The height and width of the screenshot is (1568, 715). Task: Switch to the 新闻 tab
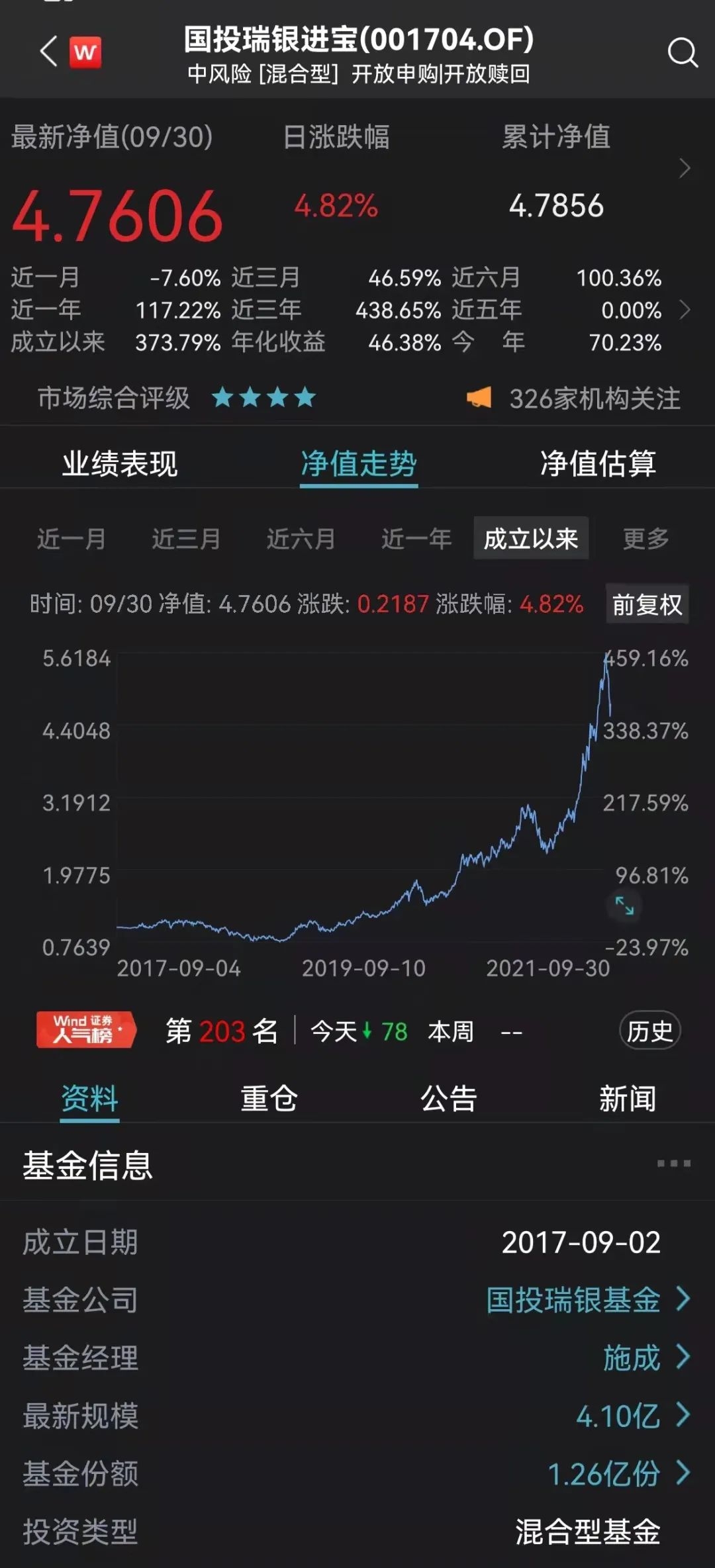point(627,1099)
